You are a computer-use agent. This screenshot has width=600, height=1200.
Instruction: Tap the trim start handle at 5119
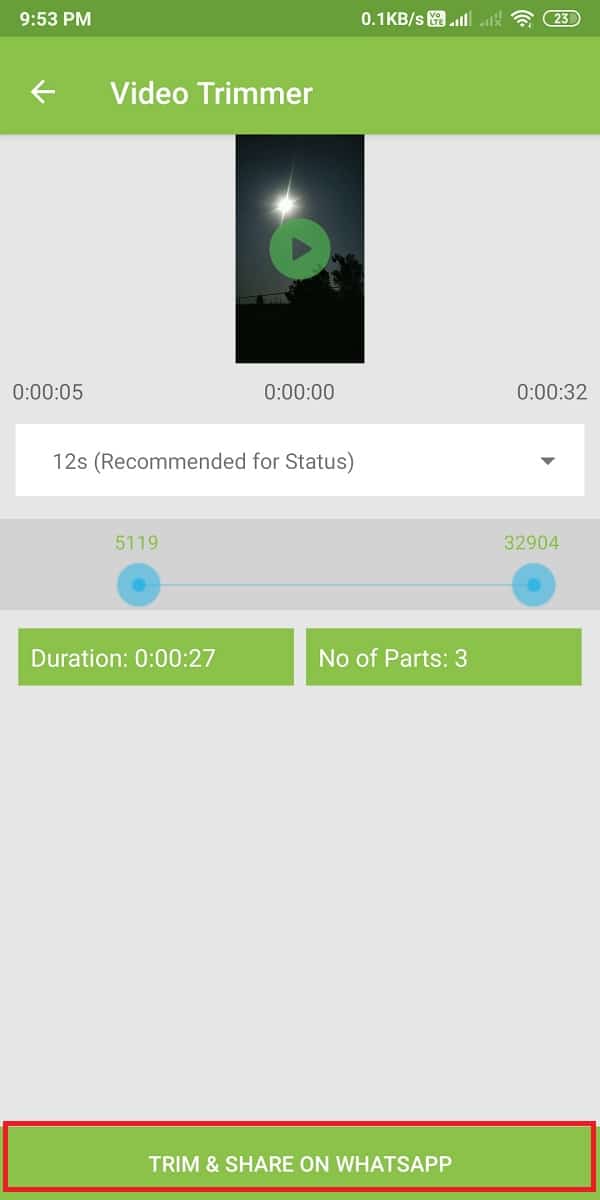click(x=138, y=585)
